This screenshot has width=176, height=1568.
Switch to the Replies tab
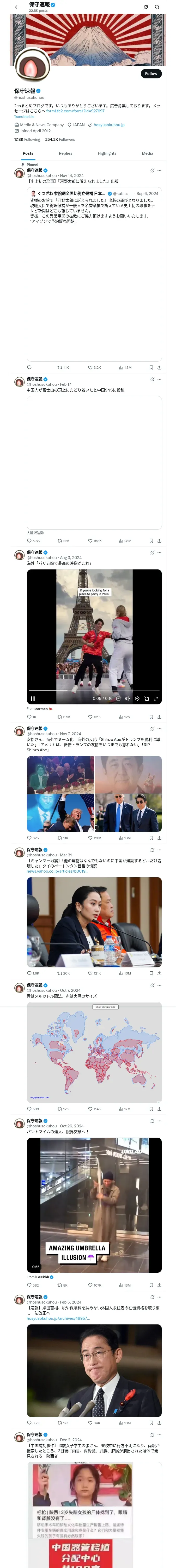pos(65,153)
